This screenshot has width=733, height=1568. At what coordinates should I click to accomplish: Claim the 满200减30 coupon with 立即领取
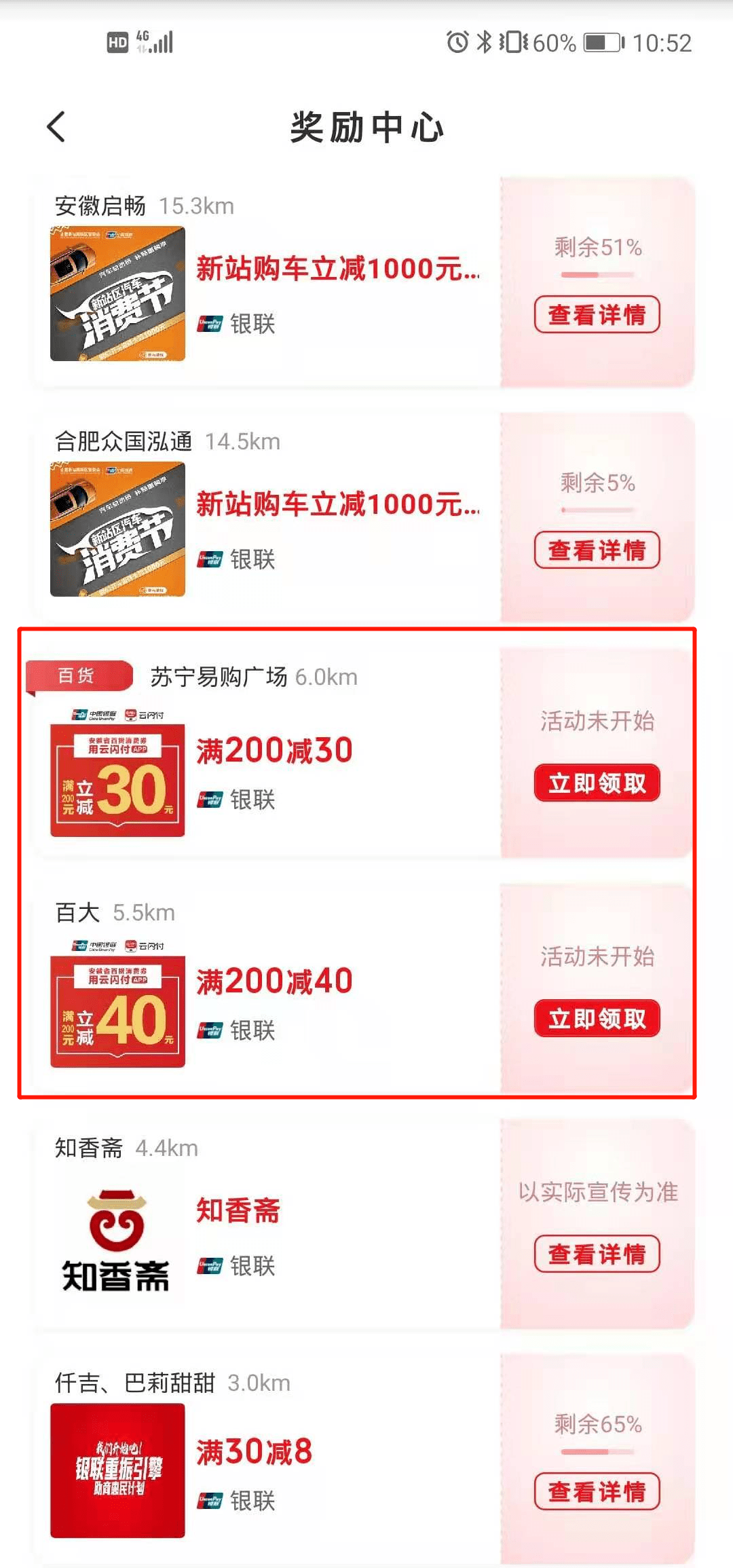(597, 783)
